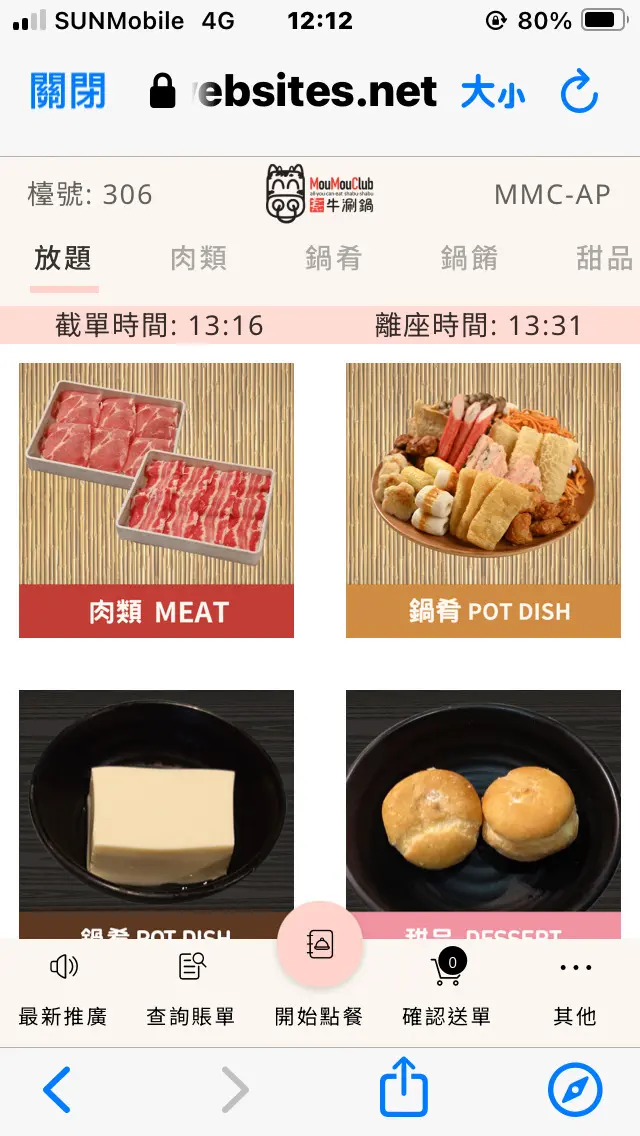Open 最新推廣 latest promotions
This screenshot has width=640, height=1136.
click(63, 990)
